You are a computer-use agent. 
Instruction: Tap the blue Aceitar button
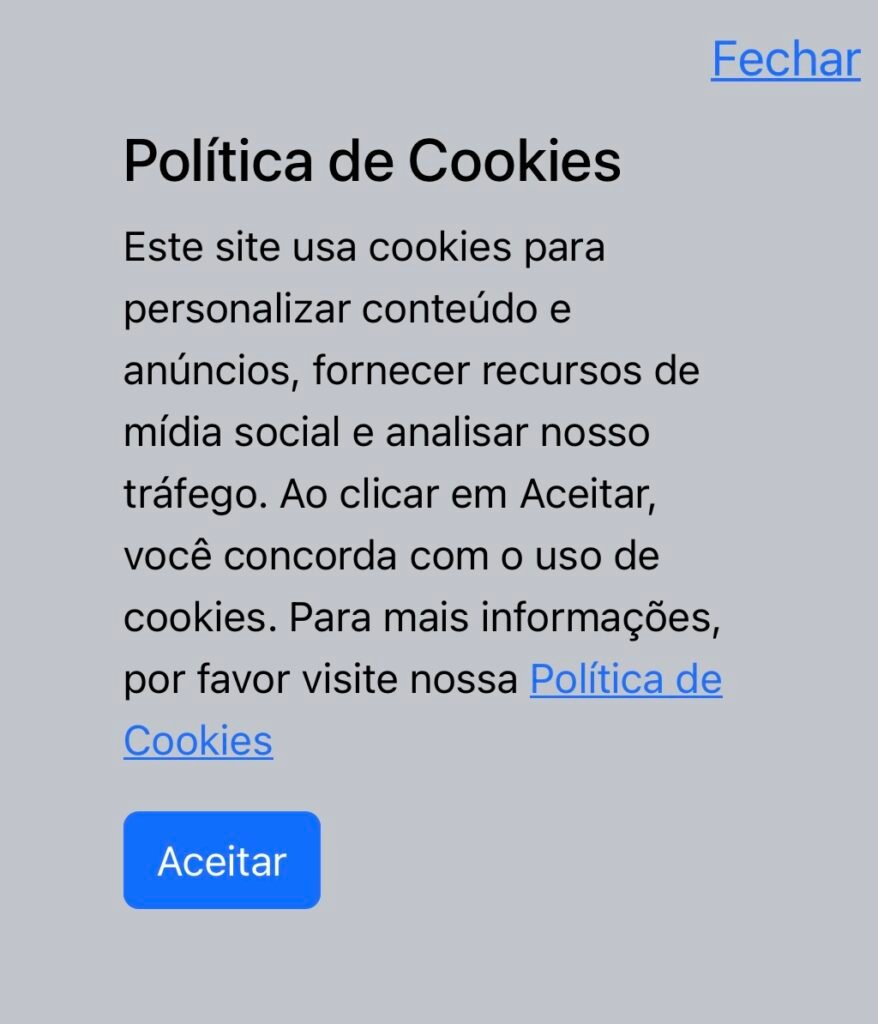(x=222, y=860)
